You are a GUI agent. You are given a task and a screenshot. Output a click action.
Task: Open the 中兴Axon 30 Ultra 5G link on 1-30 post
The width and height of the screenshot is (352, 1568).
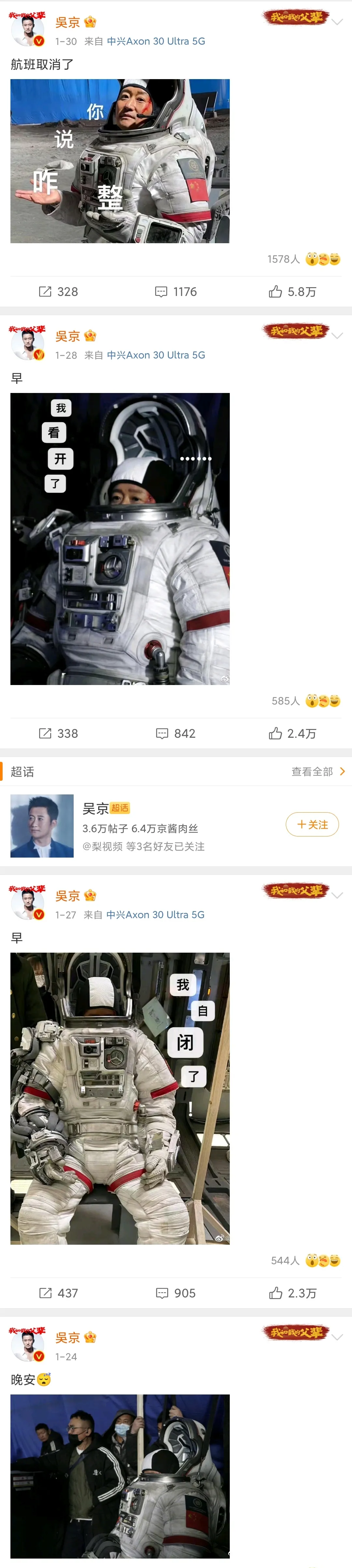click(156, 41)
